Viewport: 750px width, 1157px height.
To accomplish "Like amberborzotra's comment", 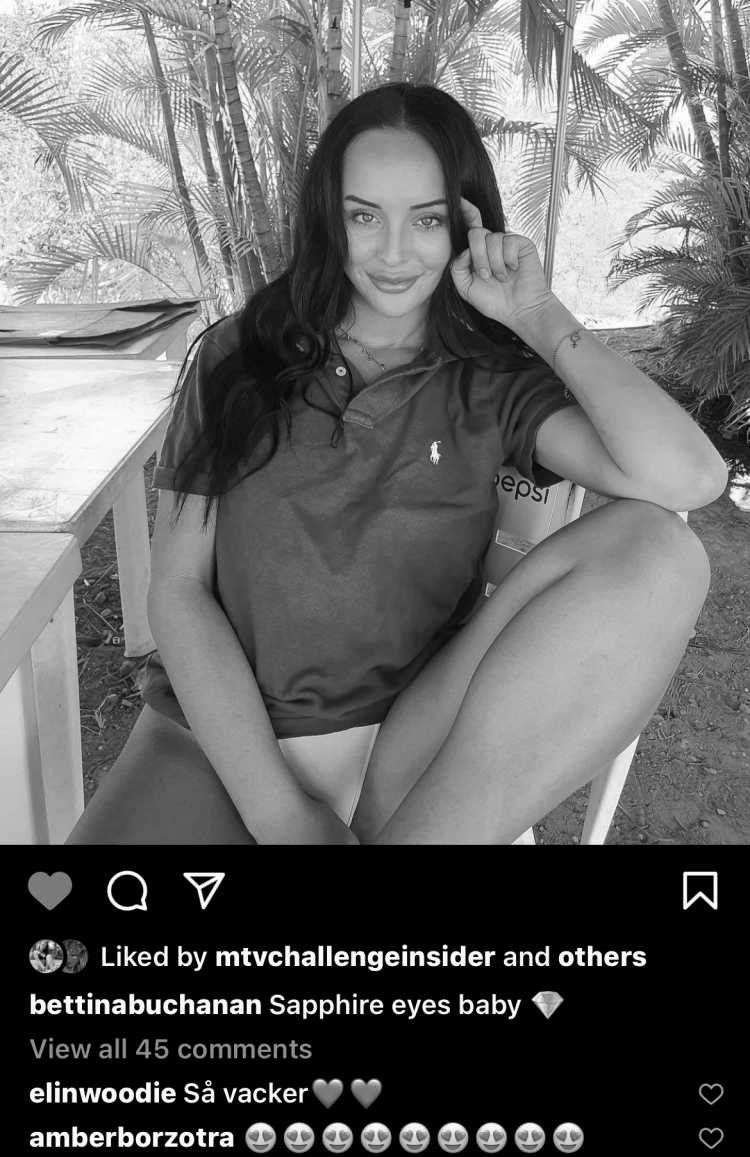I will click(x=711, y=1138).
